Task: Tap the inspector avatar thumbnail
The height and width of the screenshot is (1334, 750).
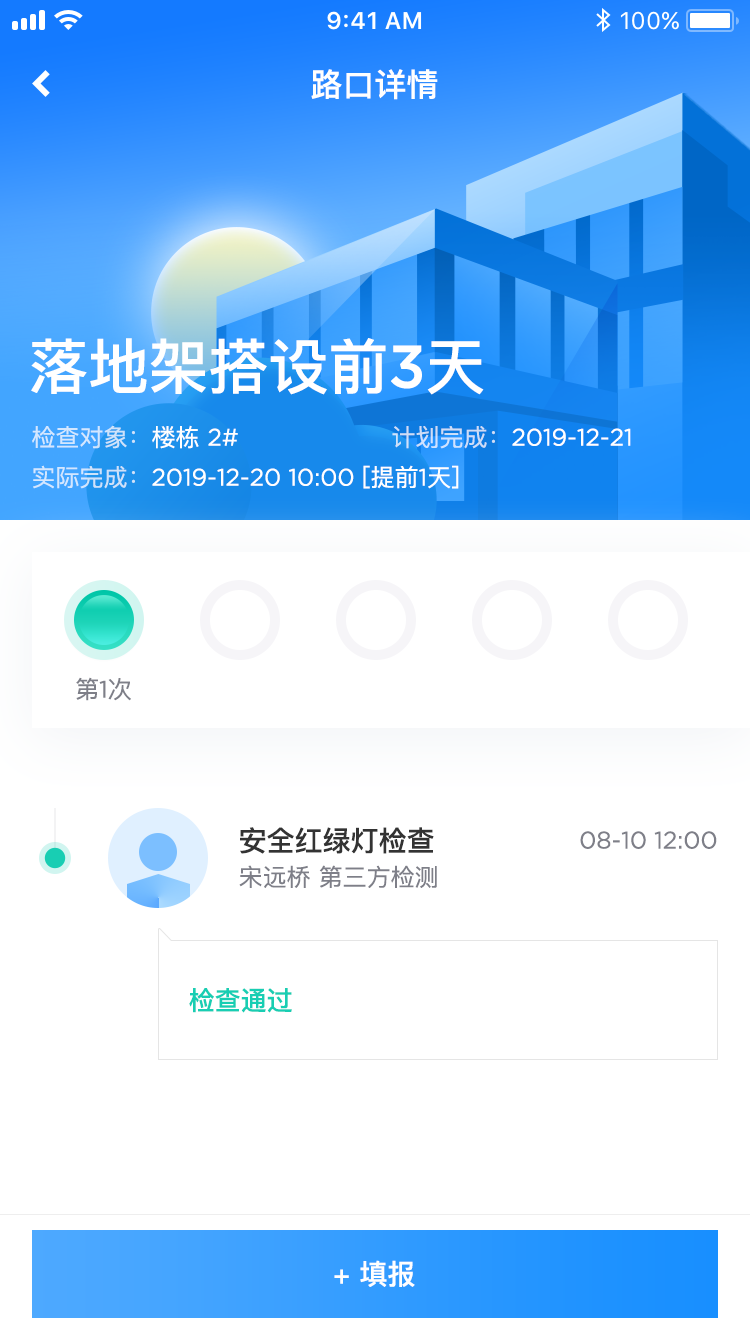Action: 158,858
